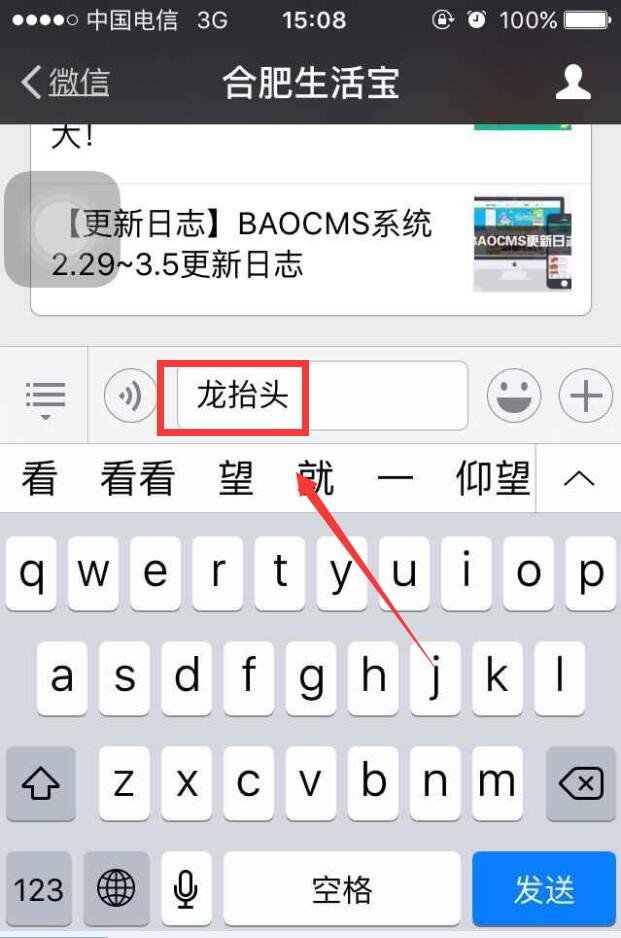Viewport: 621px width, 938px height.
Task: Open the plus attachment menu
Action: click(585, 397)
